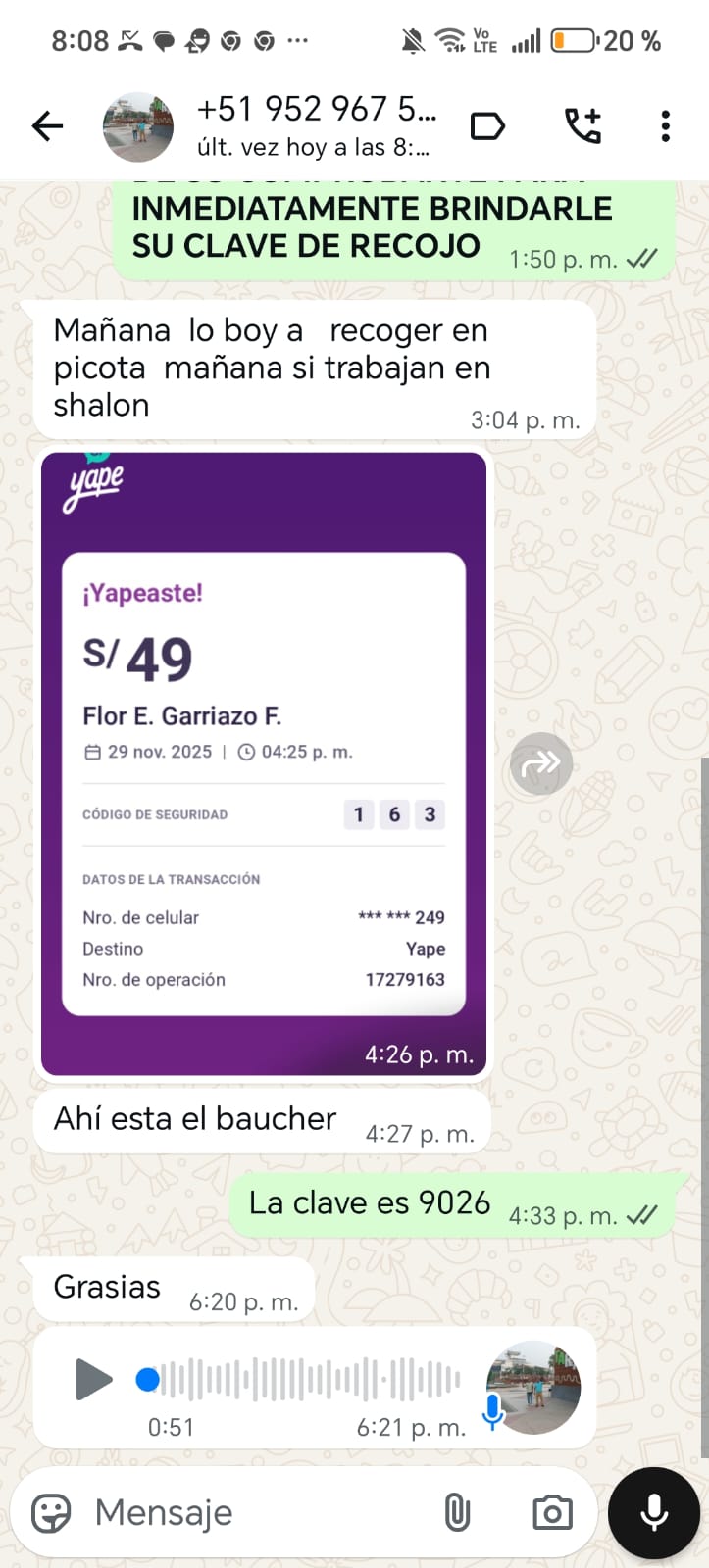Focus the Mensaje text field
Image resolution: width=709 pixels, height=1568 pixels.
(x=255, y=1513)
